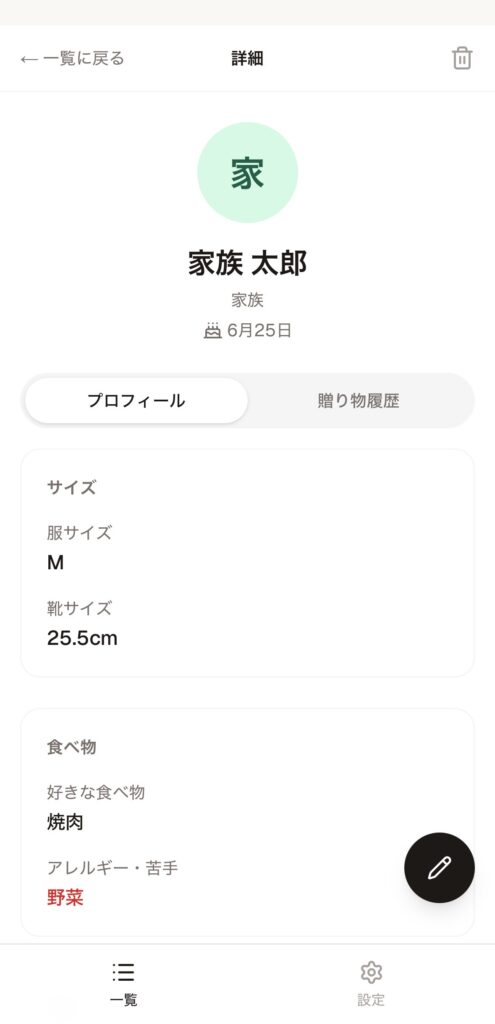Go back to the list via 一覧に戻る
This screenshot has height=1024, width=495.
(72, 59)
